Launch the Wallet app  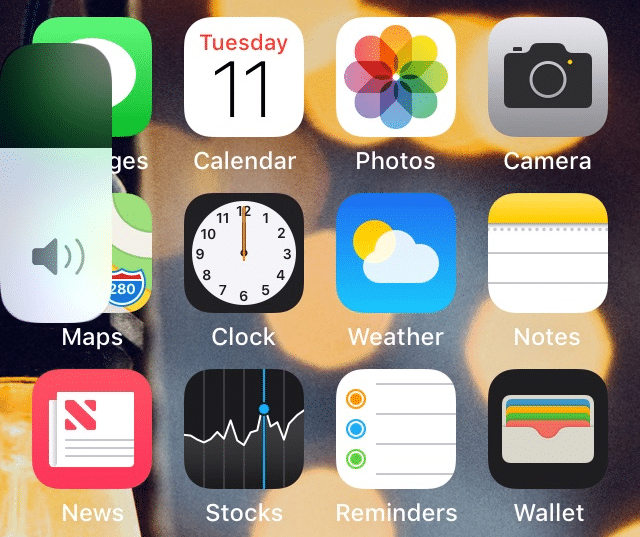tap(547, 429)
